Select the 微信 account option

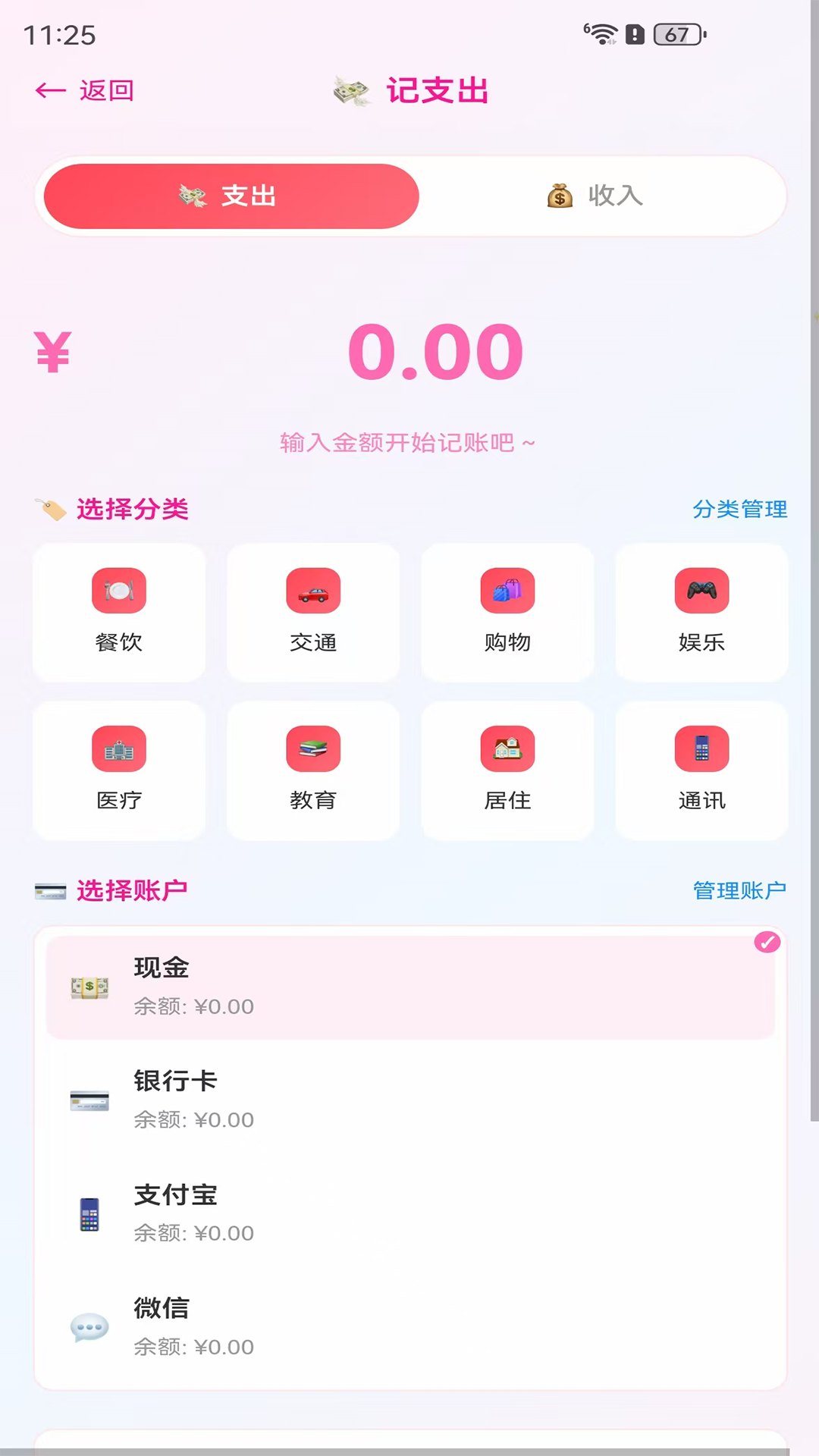click(x=409, y=1327)
